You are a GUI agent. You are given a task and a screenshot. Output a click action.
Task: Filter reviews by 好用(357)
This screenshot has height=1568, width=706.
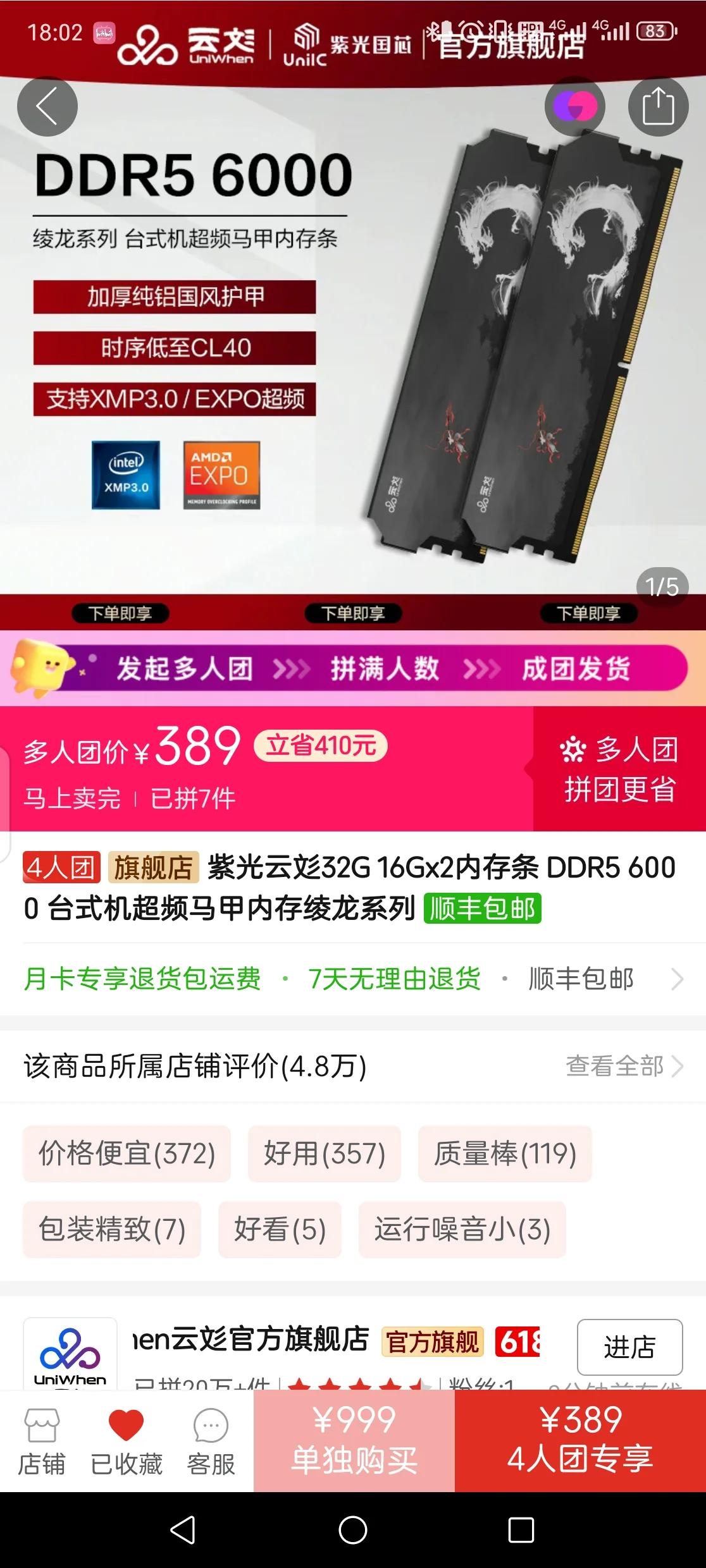pyautogui.click(x=325, y=1153)
